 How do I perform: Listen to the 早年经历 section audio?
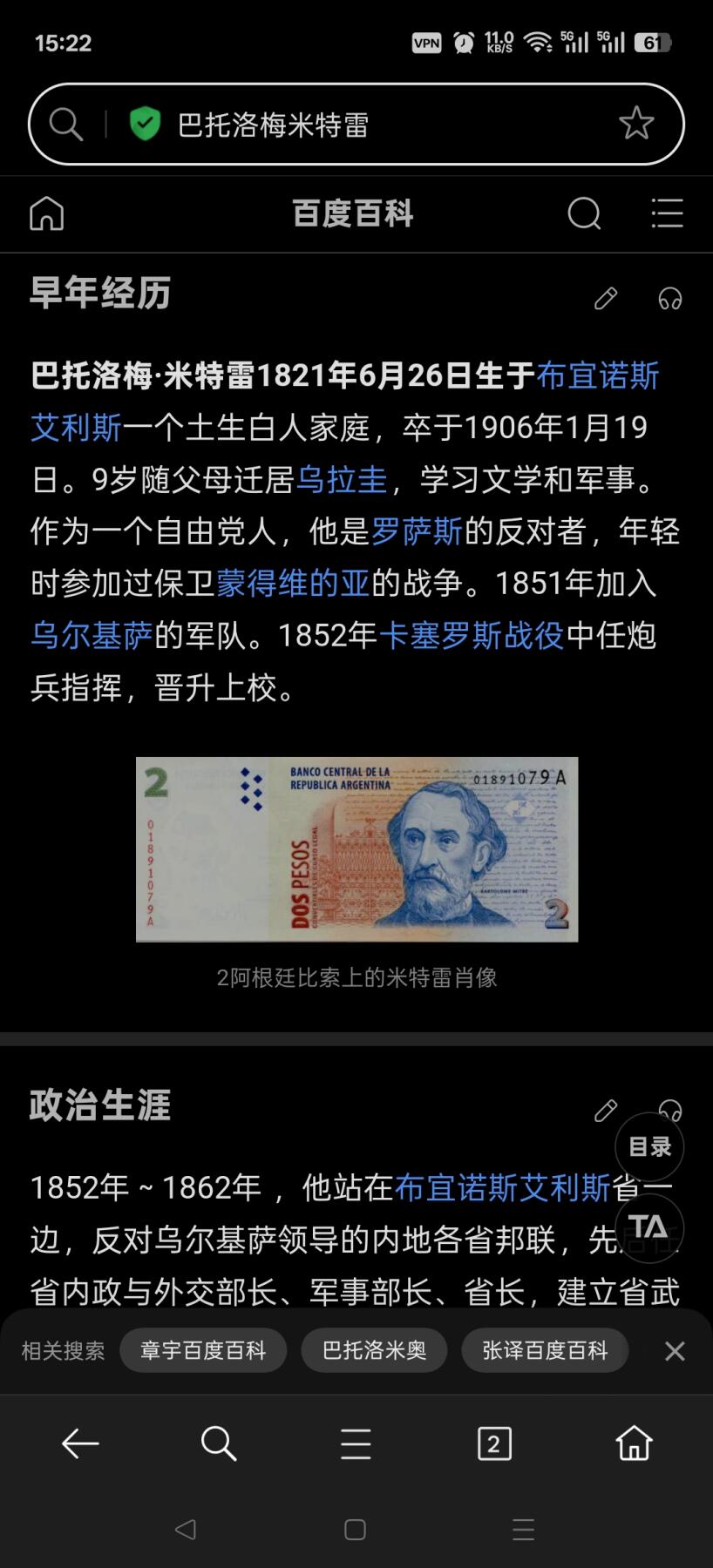pos(669,299)
